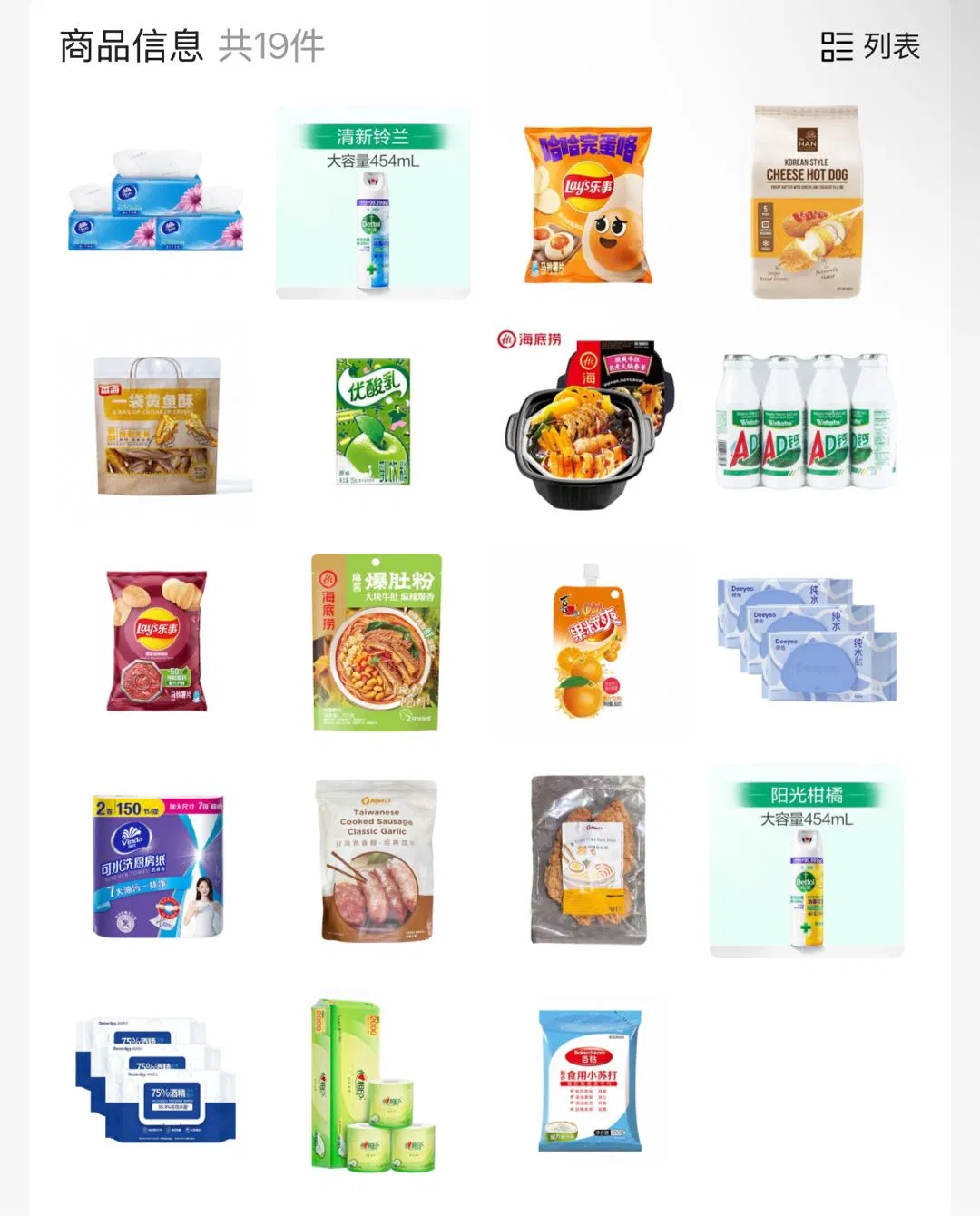Open the 果粒爽 orange jelly pouch item

point(588,641)
